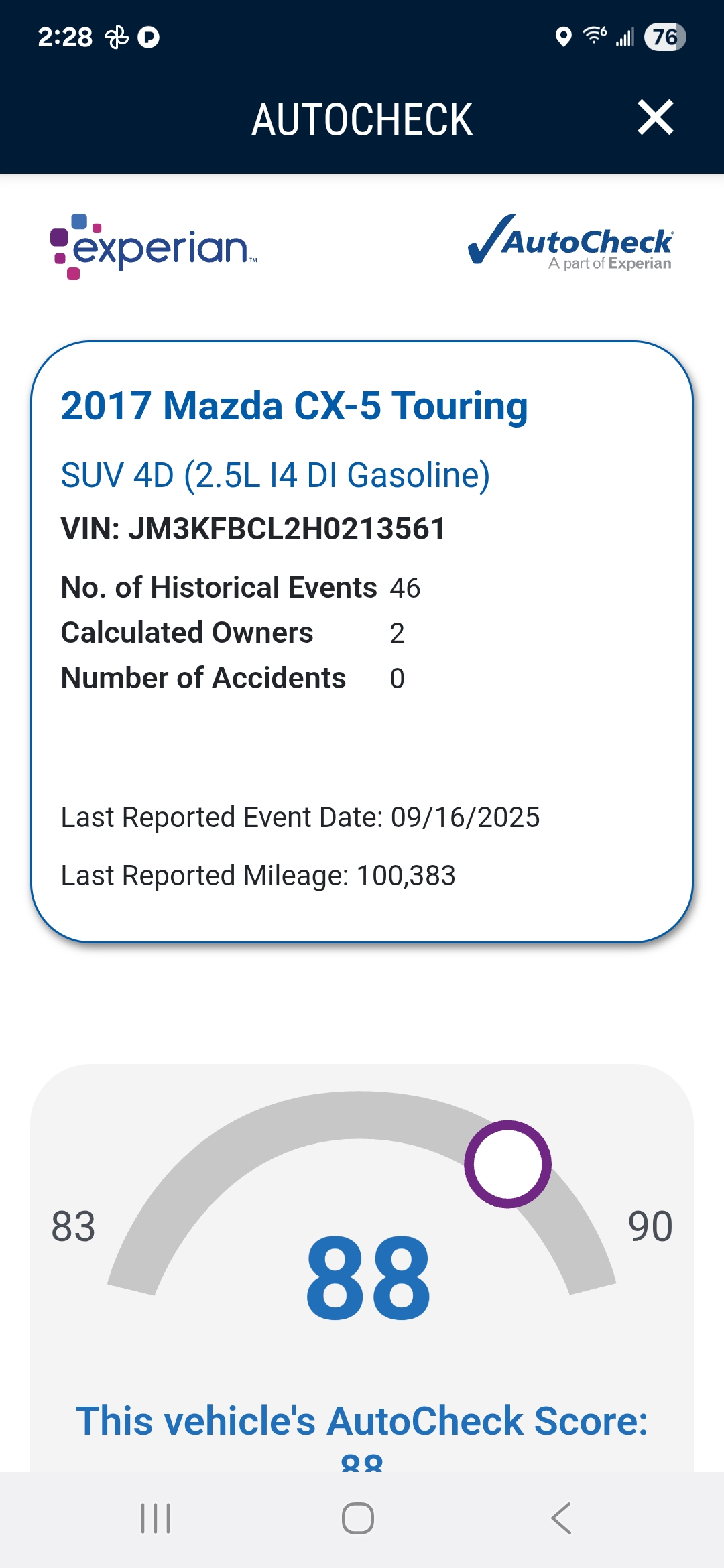Go back using the system back button
The height and width of the screenshot is (1568, 724).
(x=561, y=1518)
